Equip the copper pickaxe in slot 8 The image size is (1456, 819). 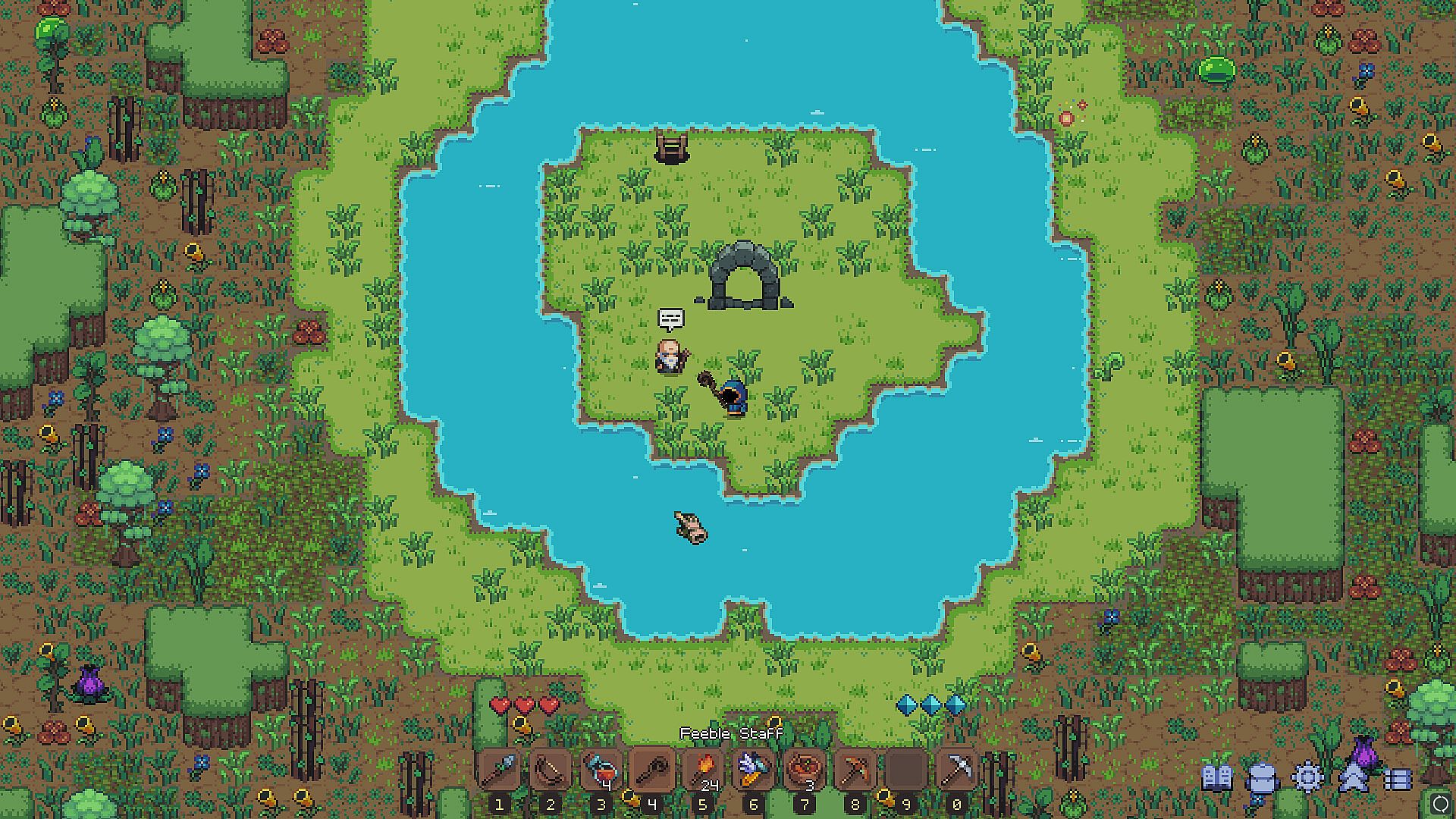coord(855,770)
